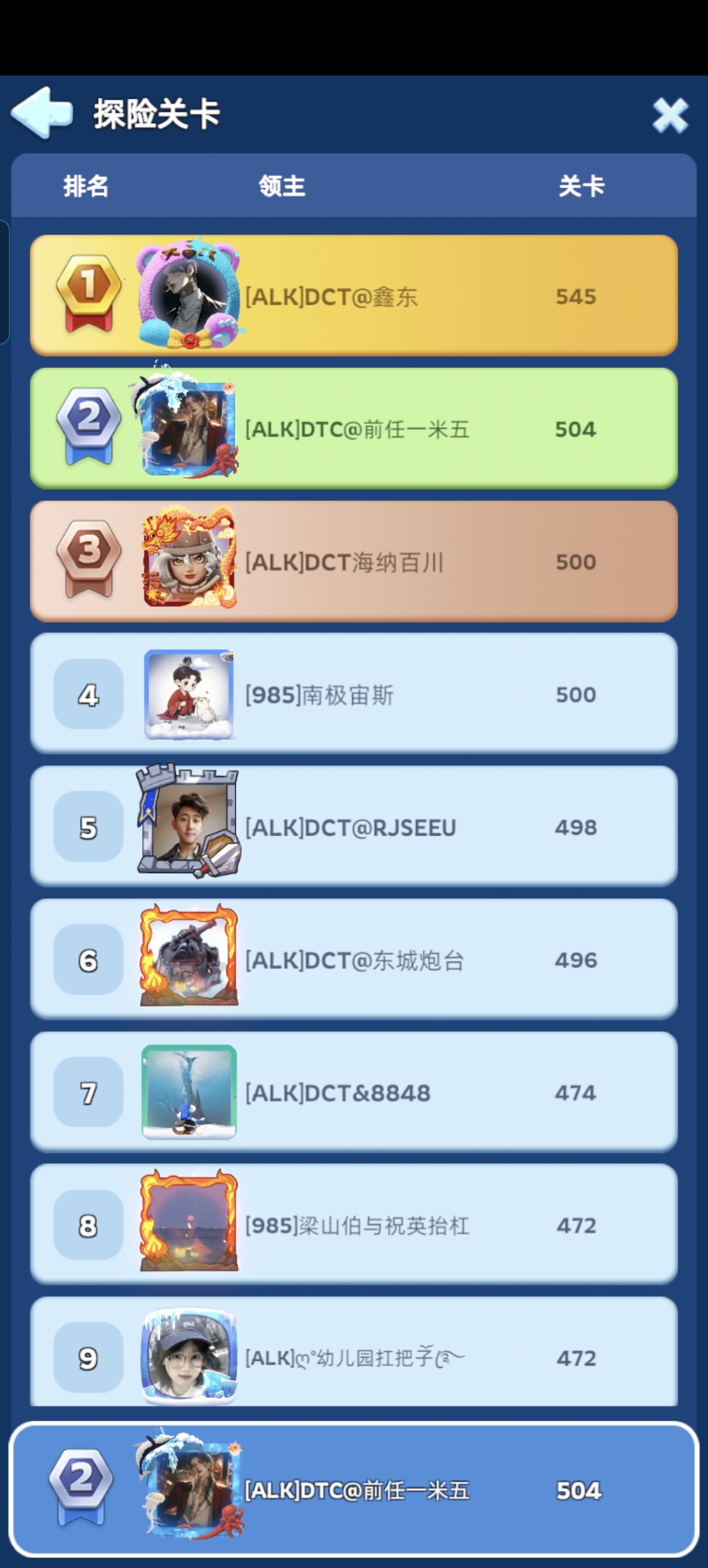Open rank 1 player [ALK]DCT@鑫东
The height and width of the screenshot is (1568, 708).
pyautogui.click(x=353, y=296)
